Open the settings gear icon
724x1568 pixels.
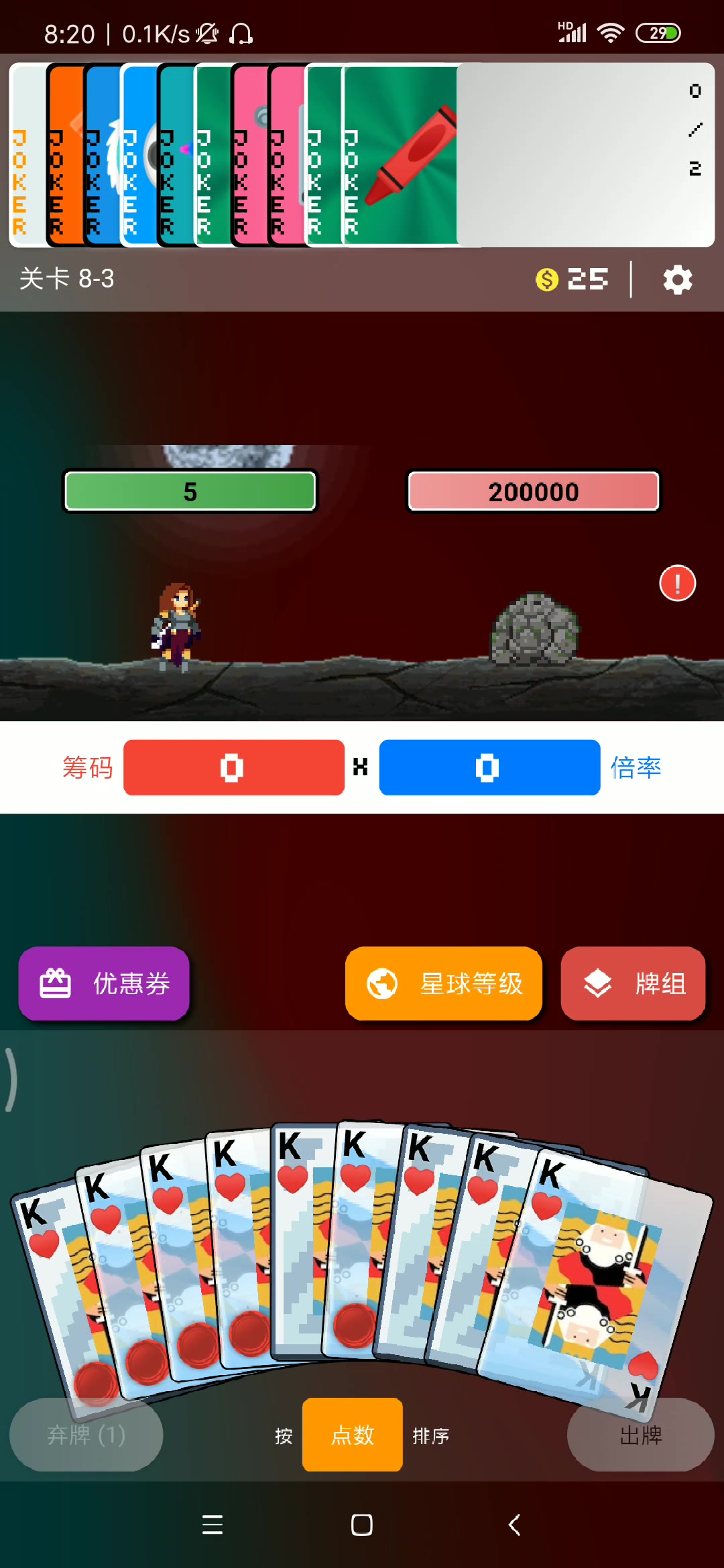(x=677, y=279)
